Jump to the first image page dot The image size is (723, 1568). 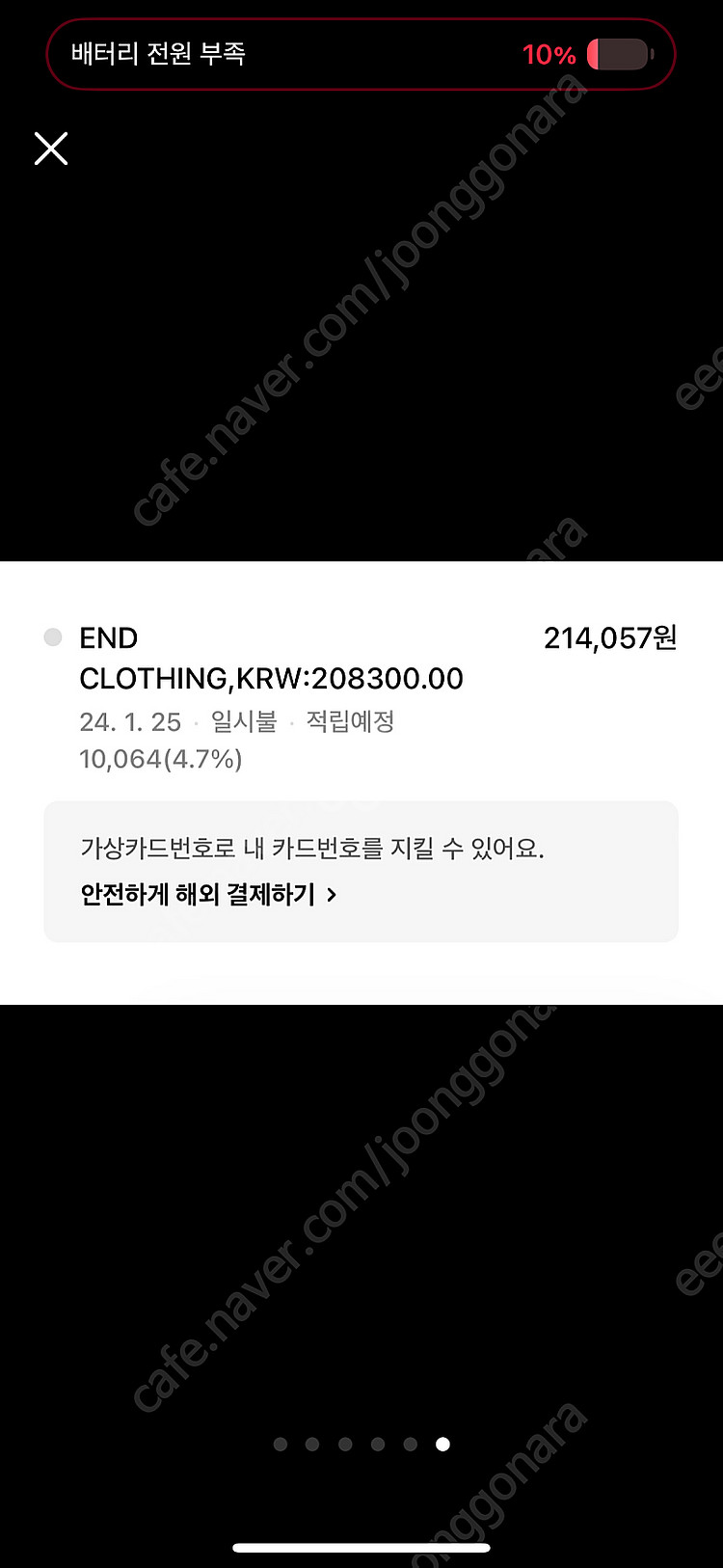click(281, 1444)
